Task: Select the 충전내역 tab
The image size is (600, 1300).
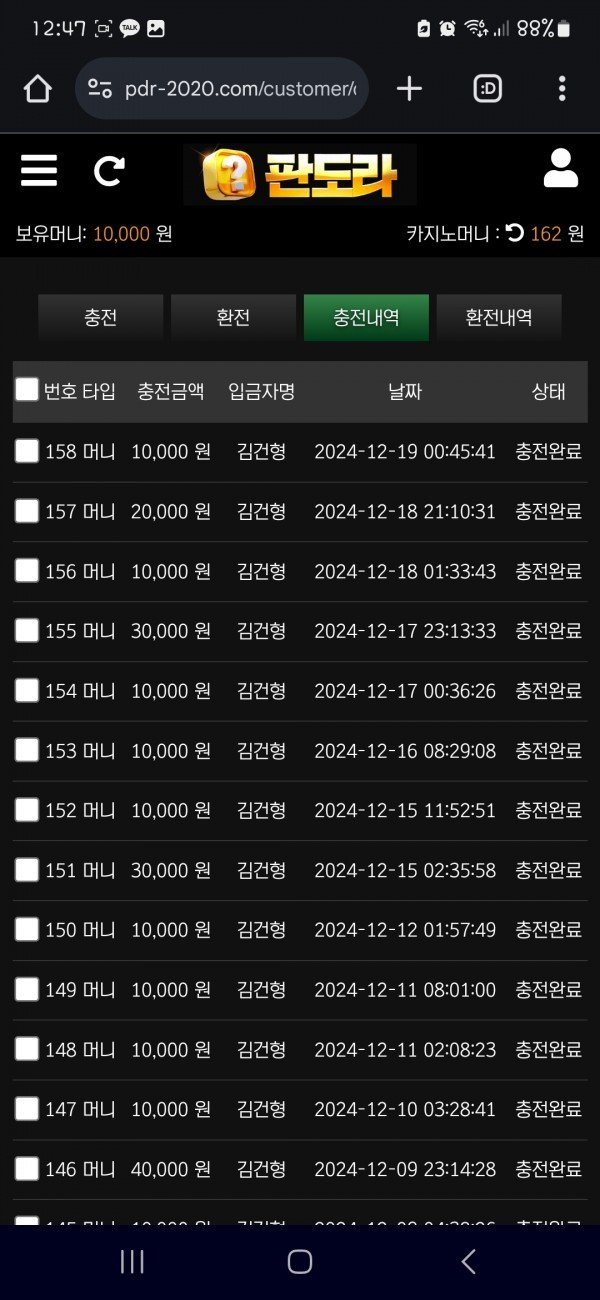Action: [366, 318]
